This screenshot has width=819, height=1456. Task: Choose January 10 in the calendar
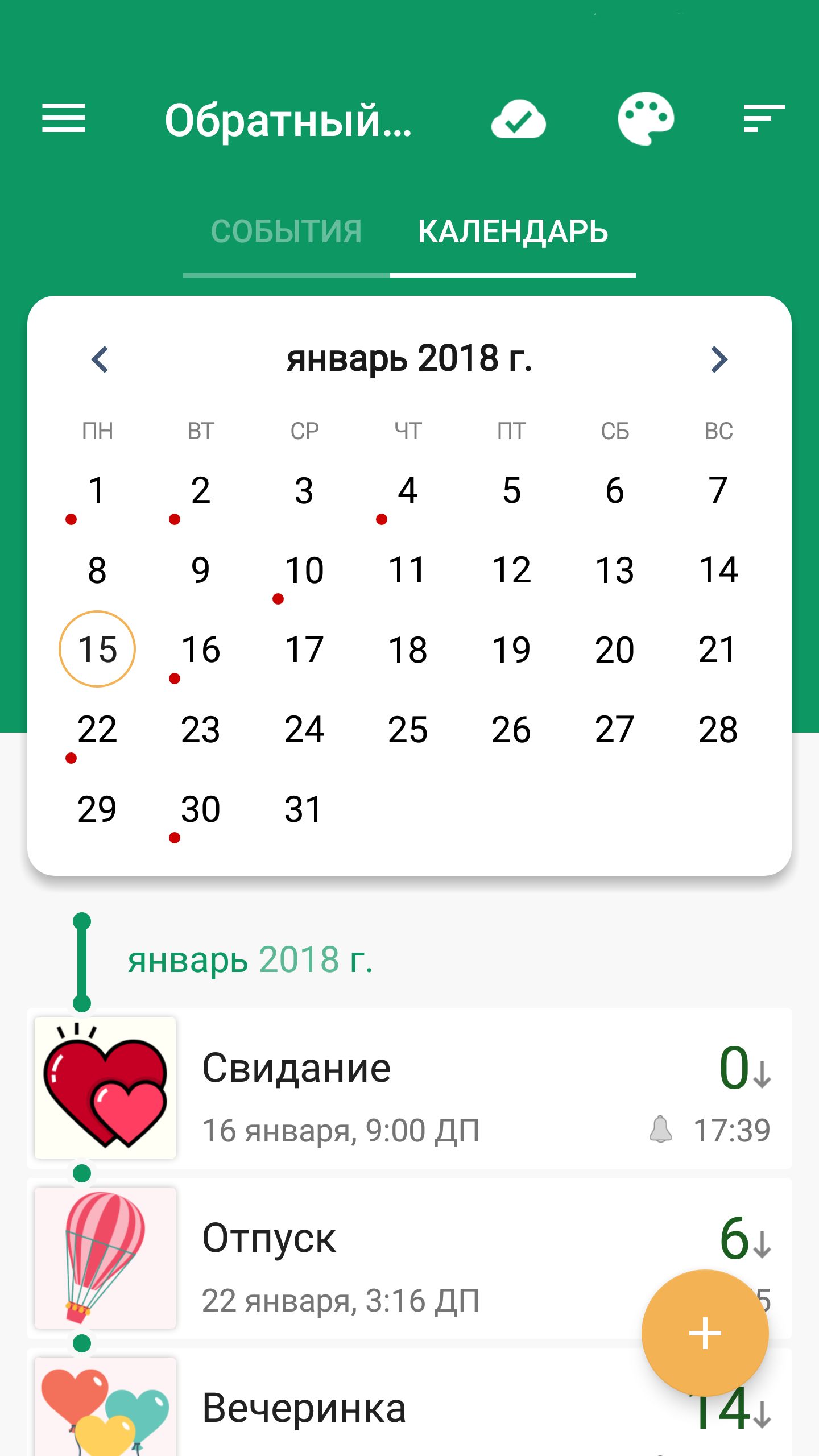(304, 570)
